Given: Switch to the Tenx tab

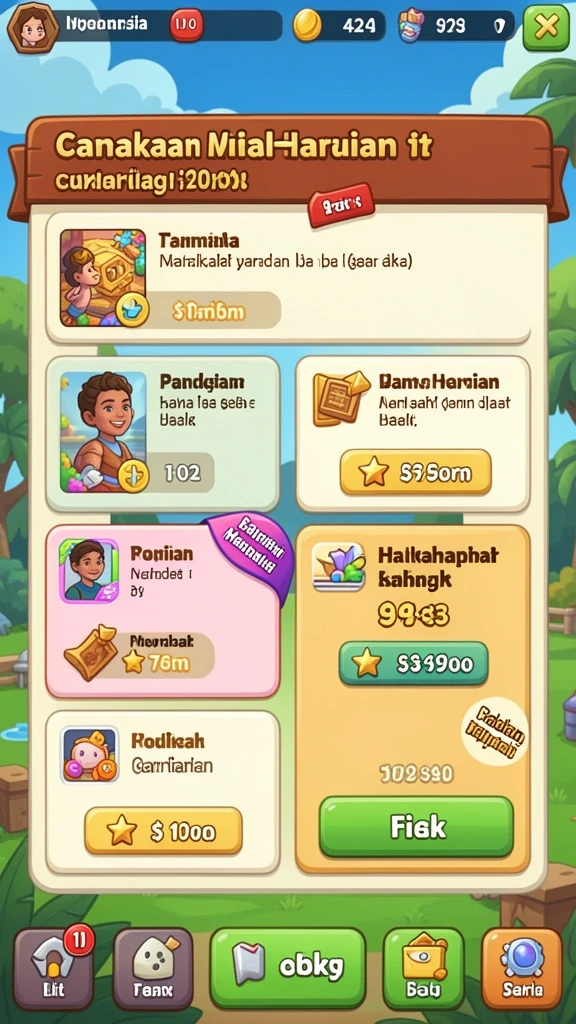Looking at the screenshot, I should [x=153, y=969].
